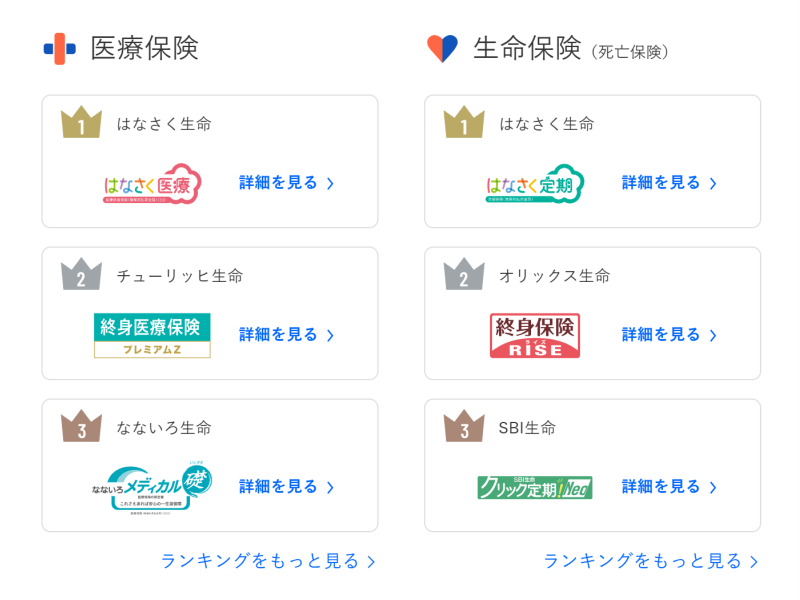This screenshot has width=800, height=600.
Task: Show more of the 生命保険 ranking
Action: (x=651, y=561)
